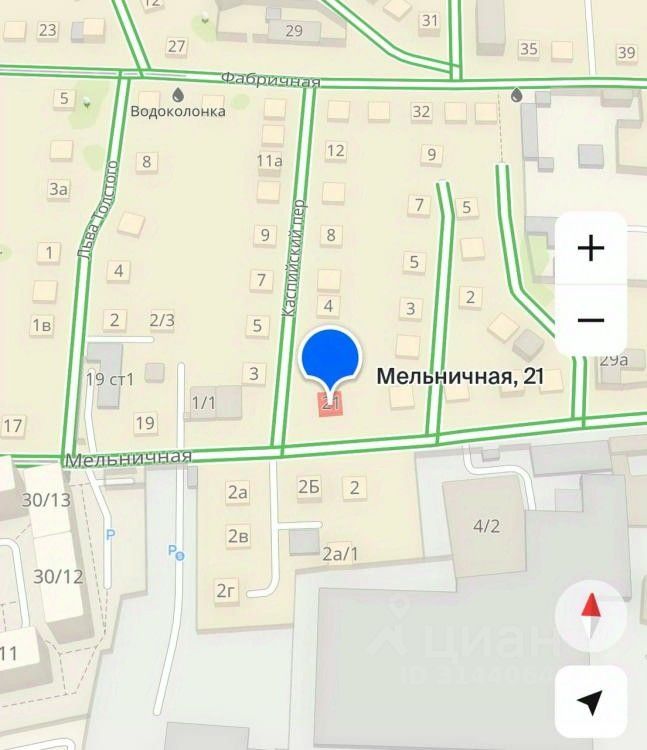
Task: Center the map on my location
Action: [591, 702]
